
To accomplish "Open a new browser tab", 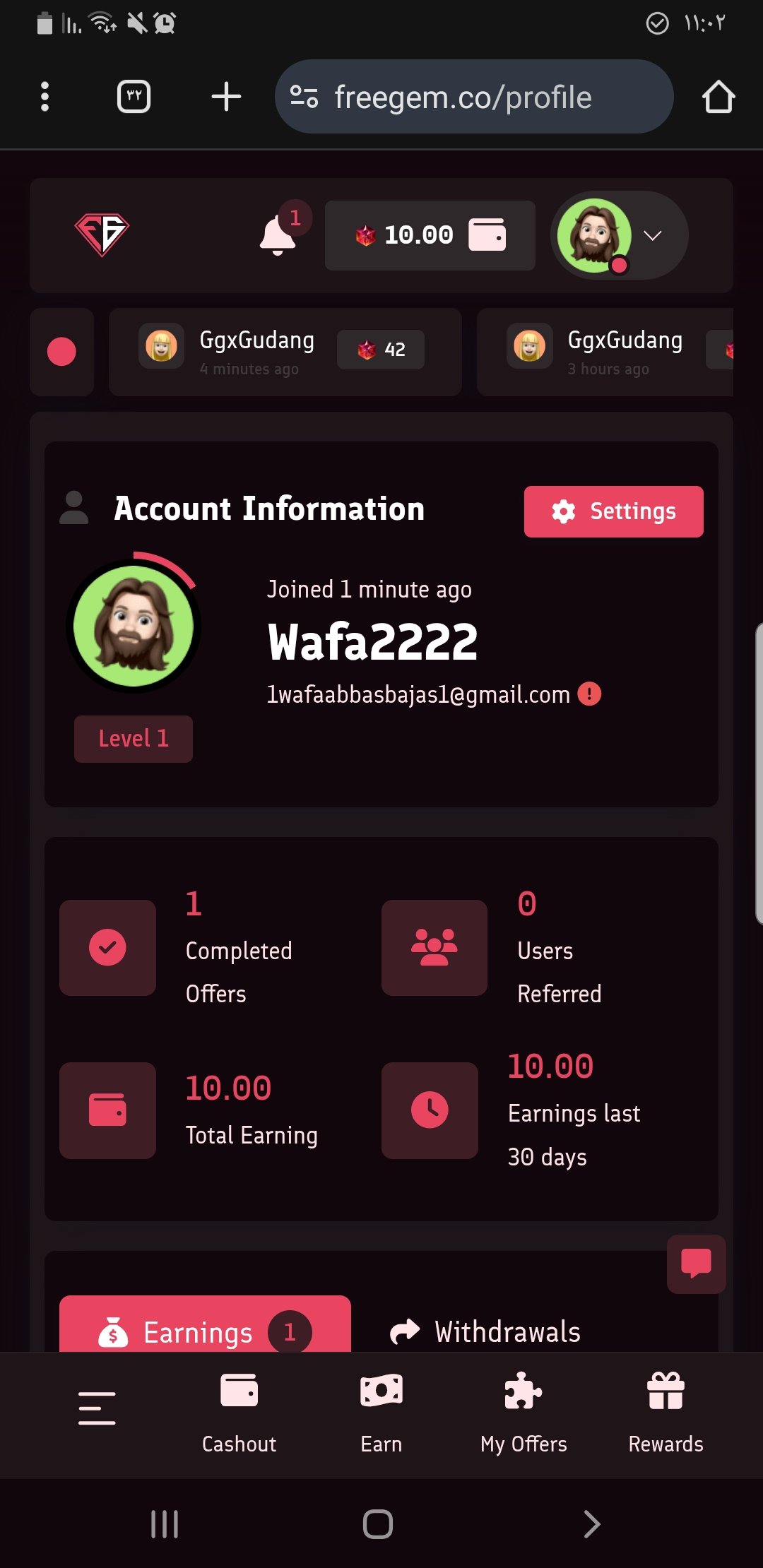I will click(226, 97).
